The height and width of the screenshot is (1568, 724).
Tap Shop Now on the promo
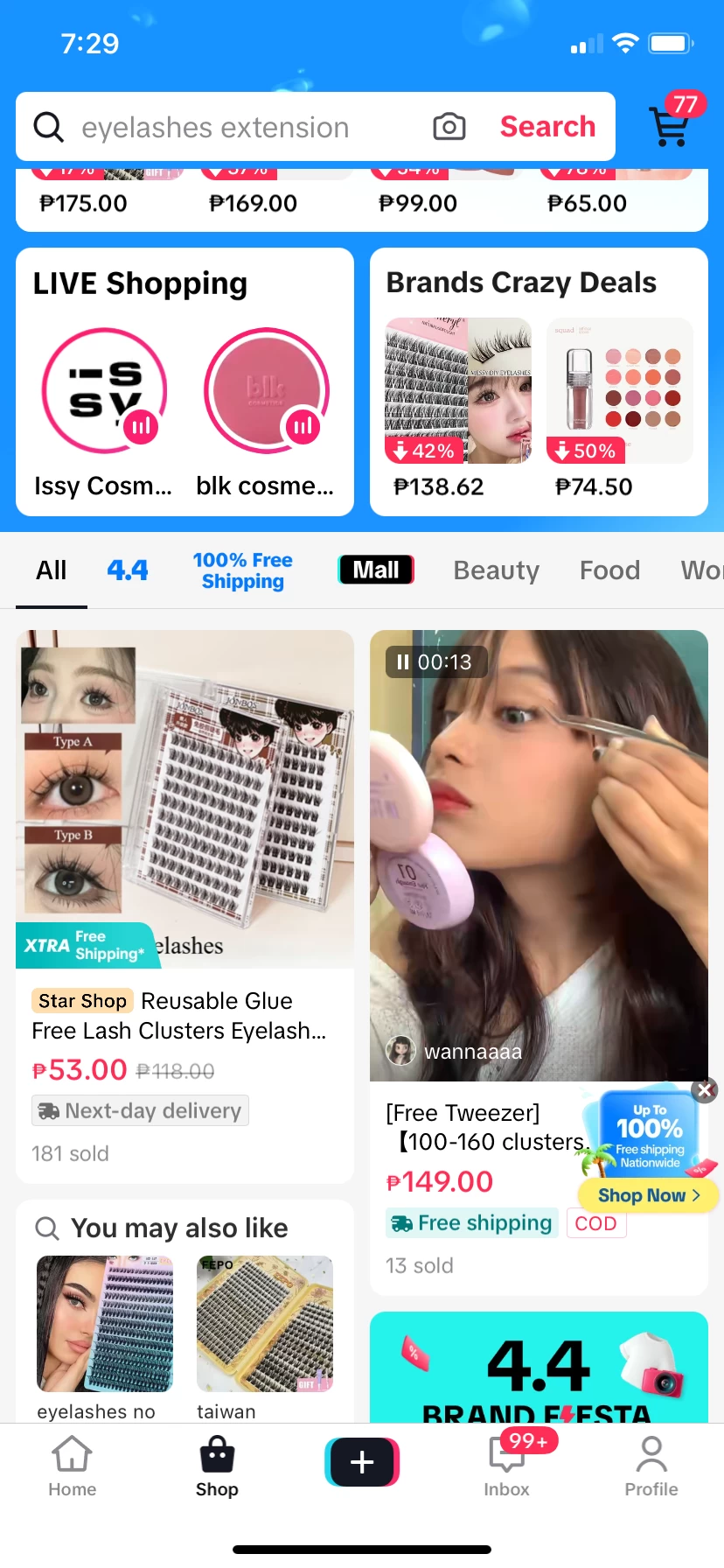pyautogui.click(x=649, y=1195)
